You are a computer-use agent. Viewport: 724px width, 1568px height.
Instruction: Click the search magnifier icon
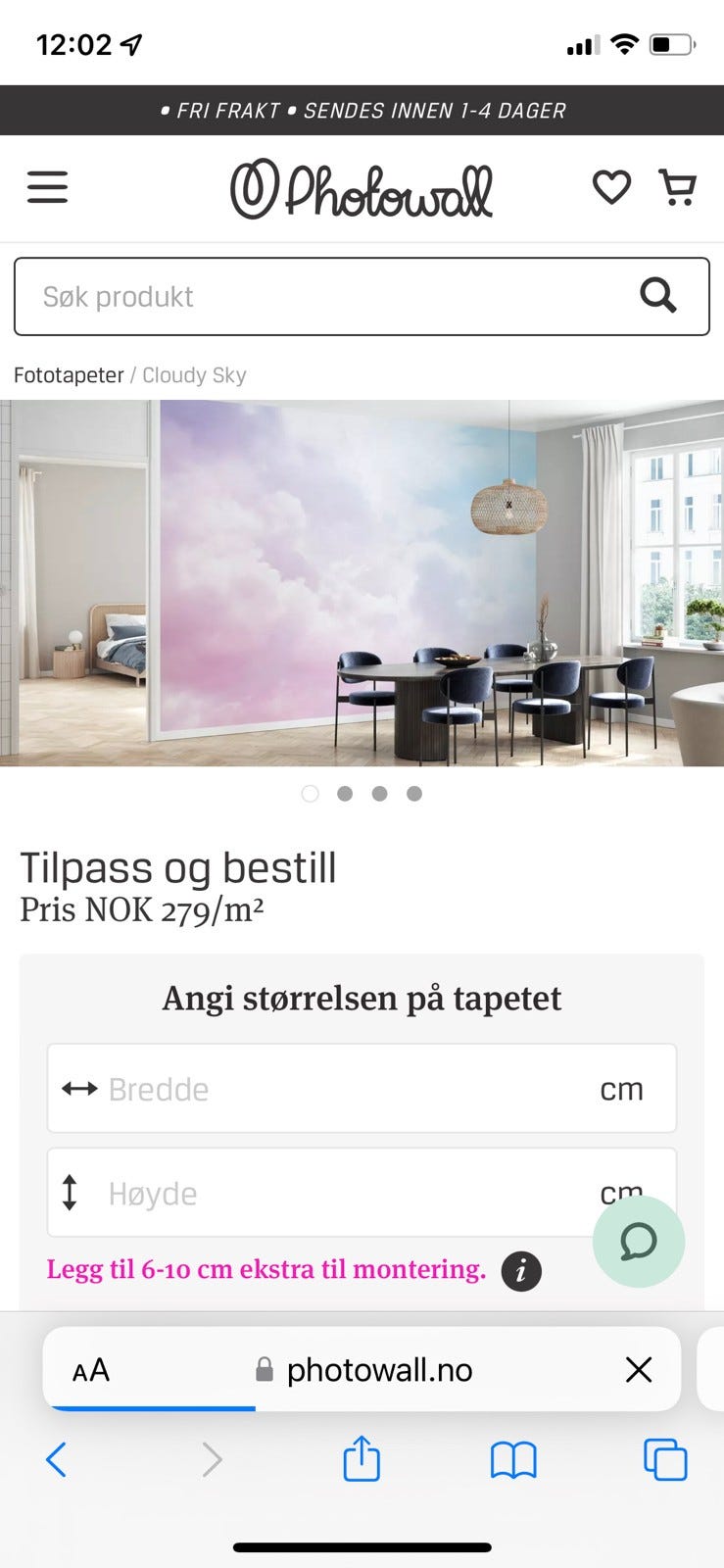[x=658, y=296]
